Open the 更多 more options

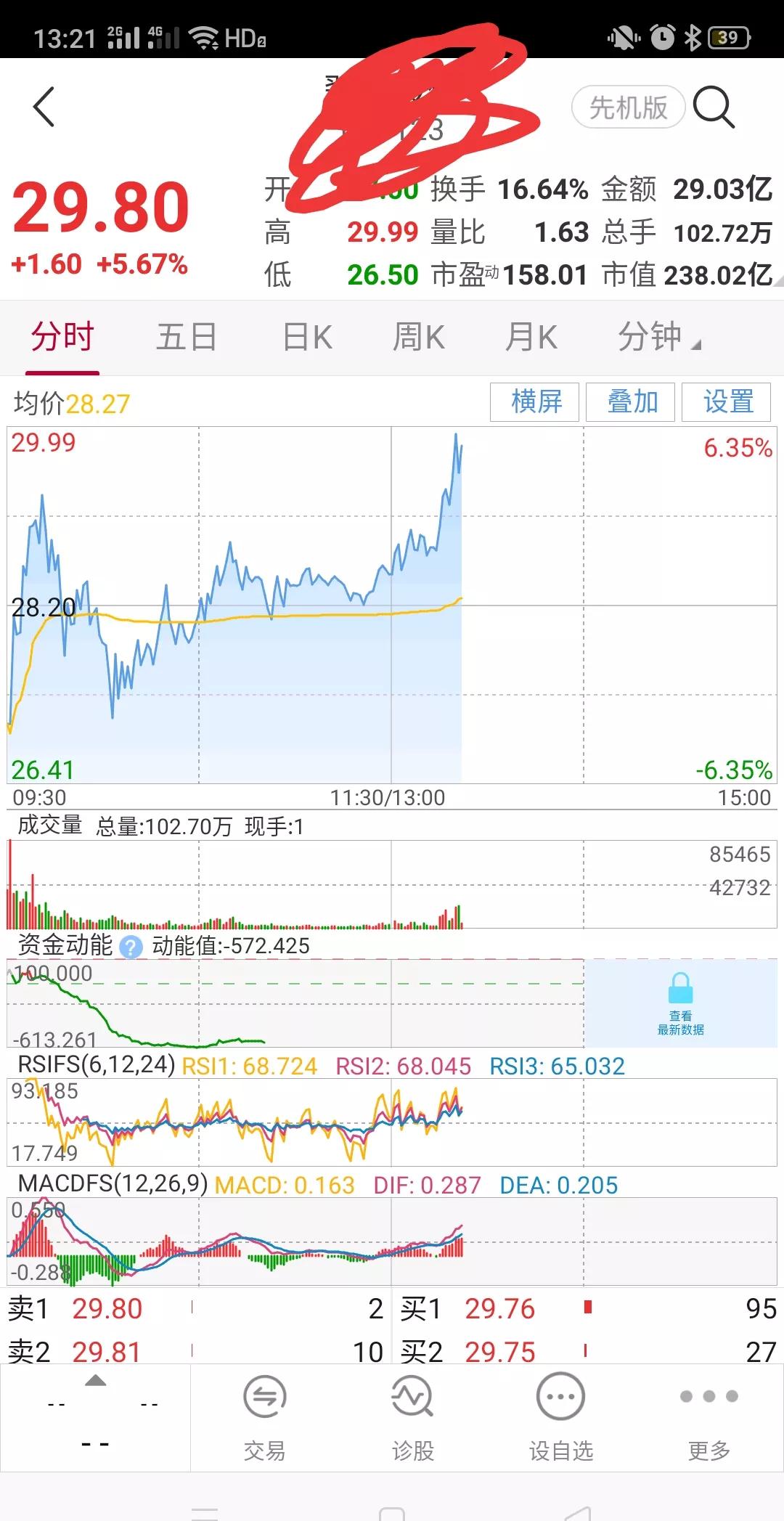(709, 1417)
